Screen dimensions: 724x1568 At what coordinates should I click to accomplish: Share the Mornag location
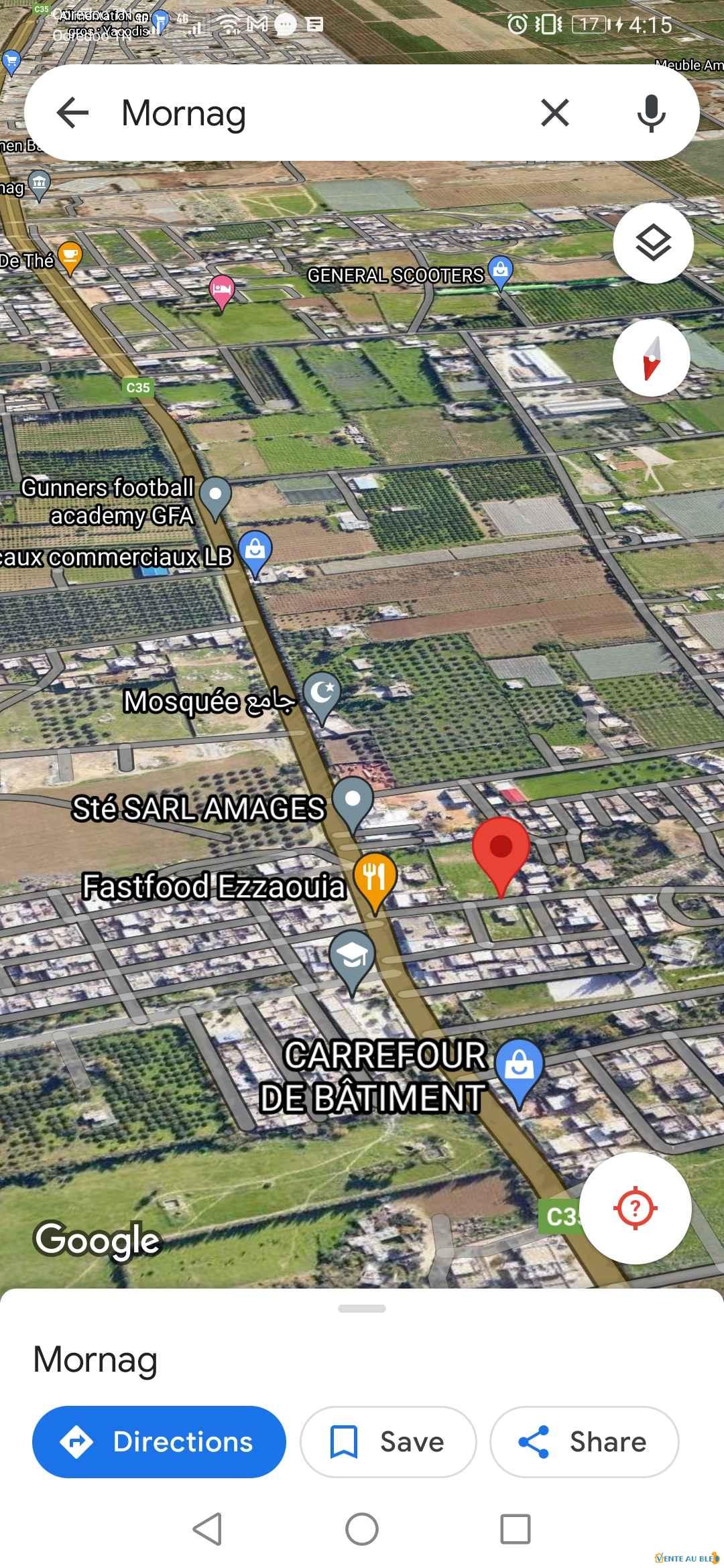[x=583, y=1441]
